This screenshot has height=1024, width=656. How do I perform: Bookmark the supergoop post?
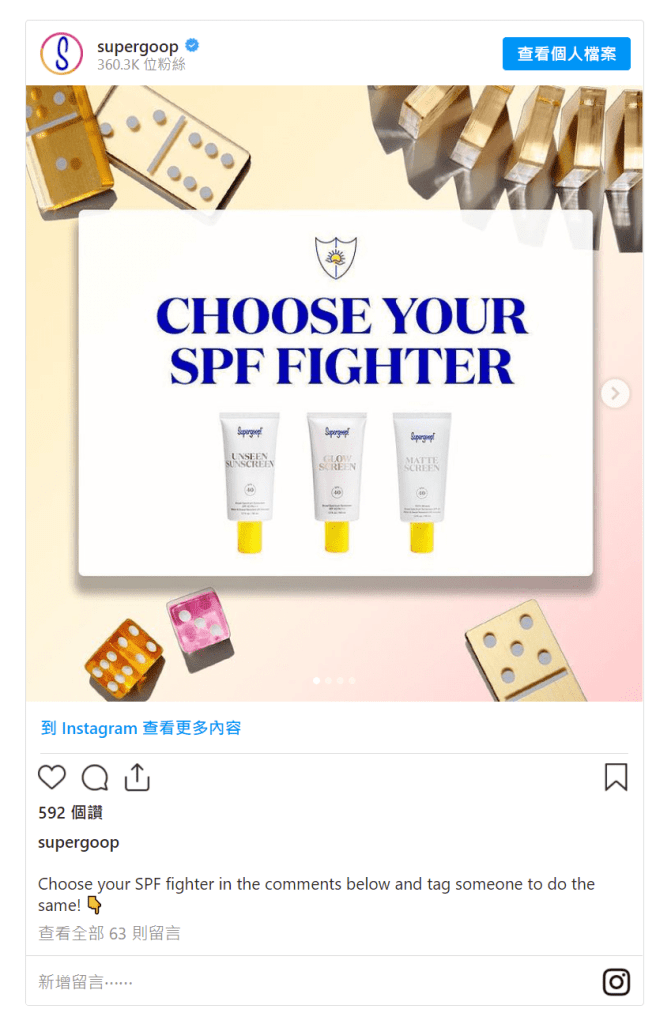coord(616,777)
